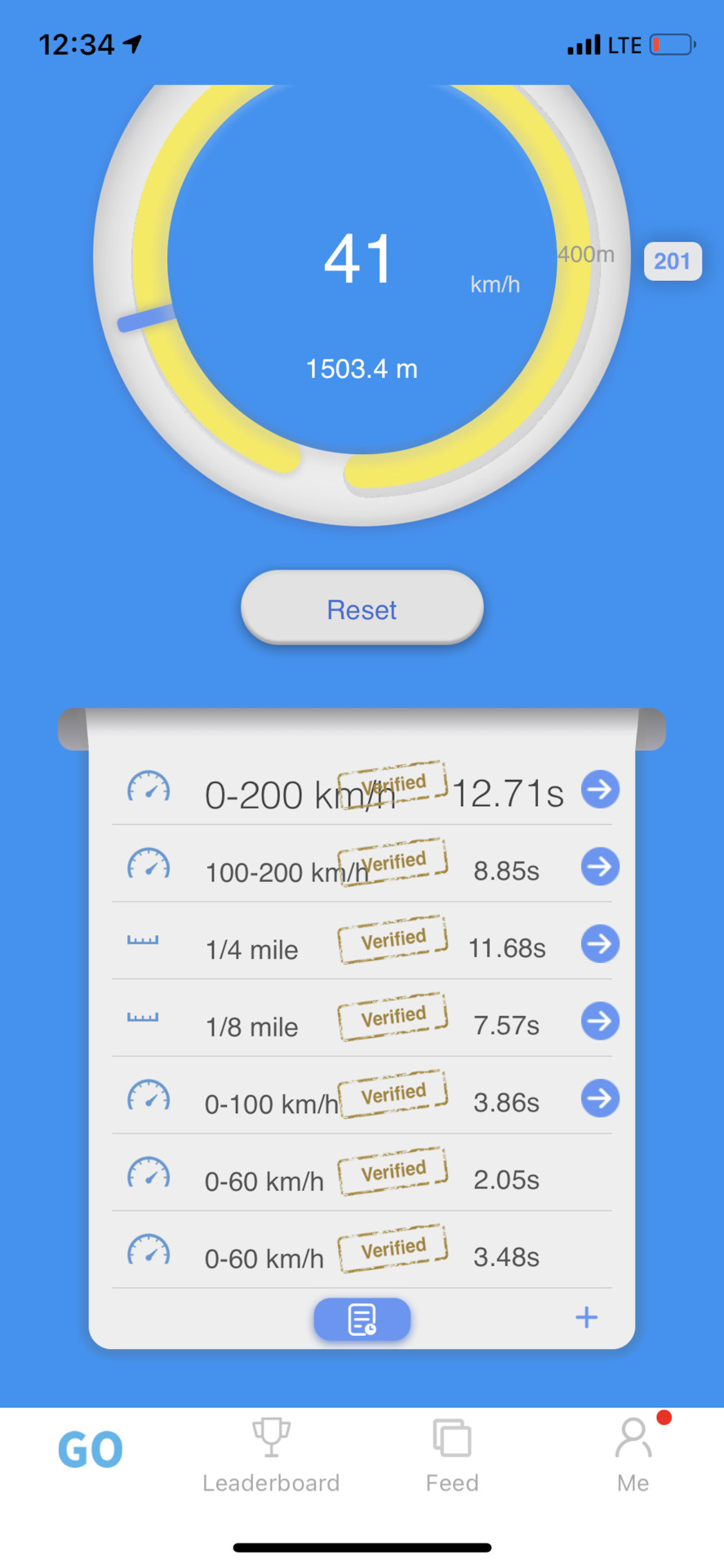724x1568 pixels.
Task: Tap the 201 distance badge
Action: pyautogui.click(x=673, y=261)
